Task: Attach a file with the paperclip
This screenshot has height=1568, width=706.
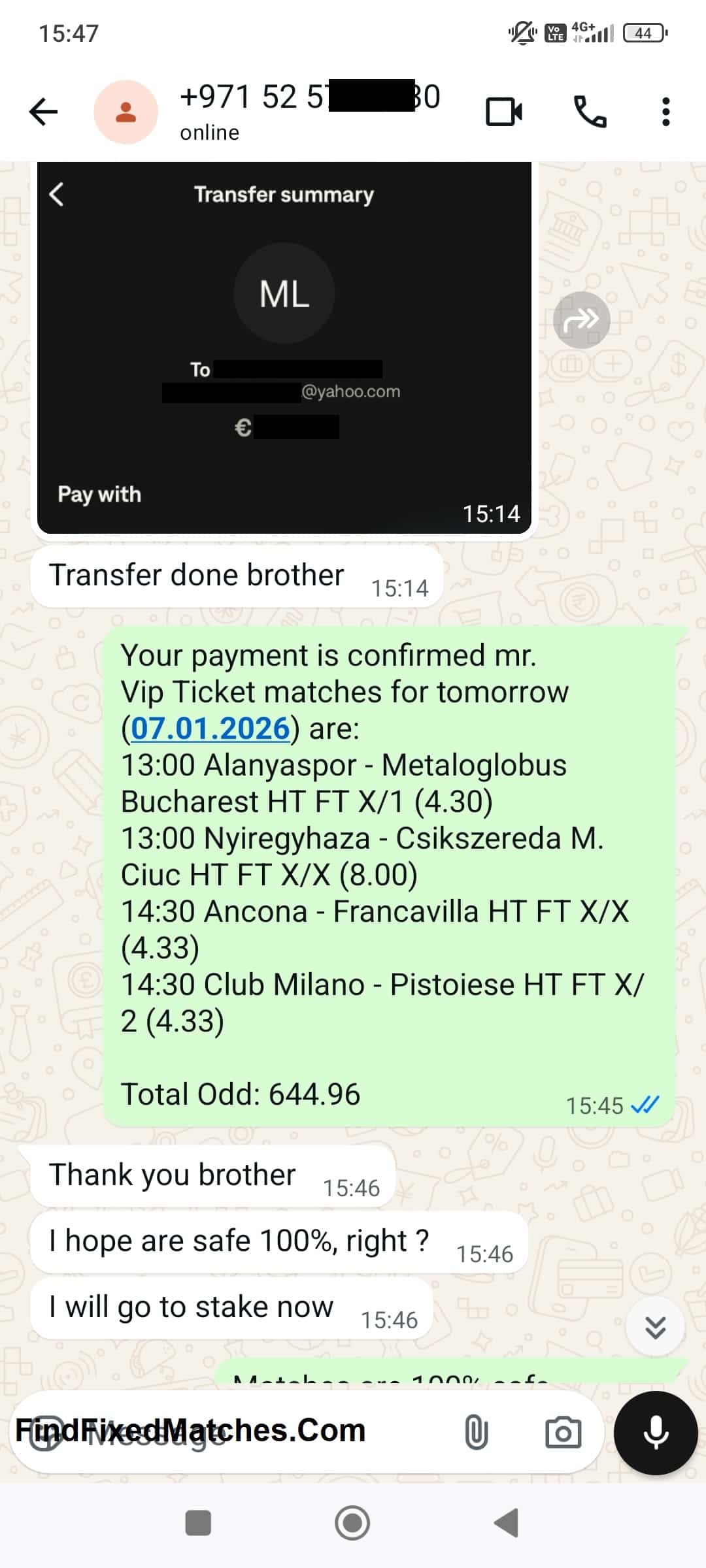Action: click(476, 1432)
